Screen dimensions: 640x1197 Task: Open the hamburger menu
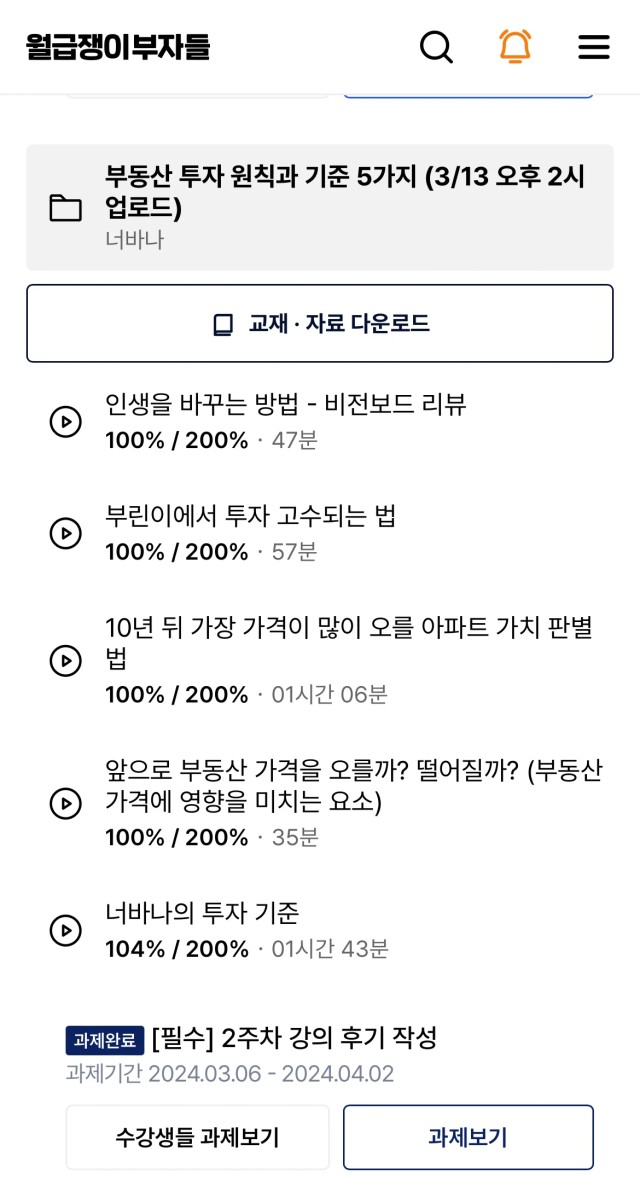[x=594, y=47]
